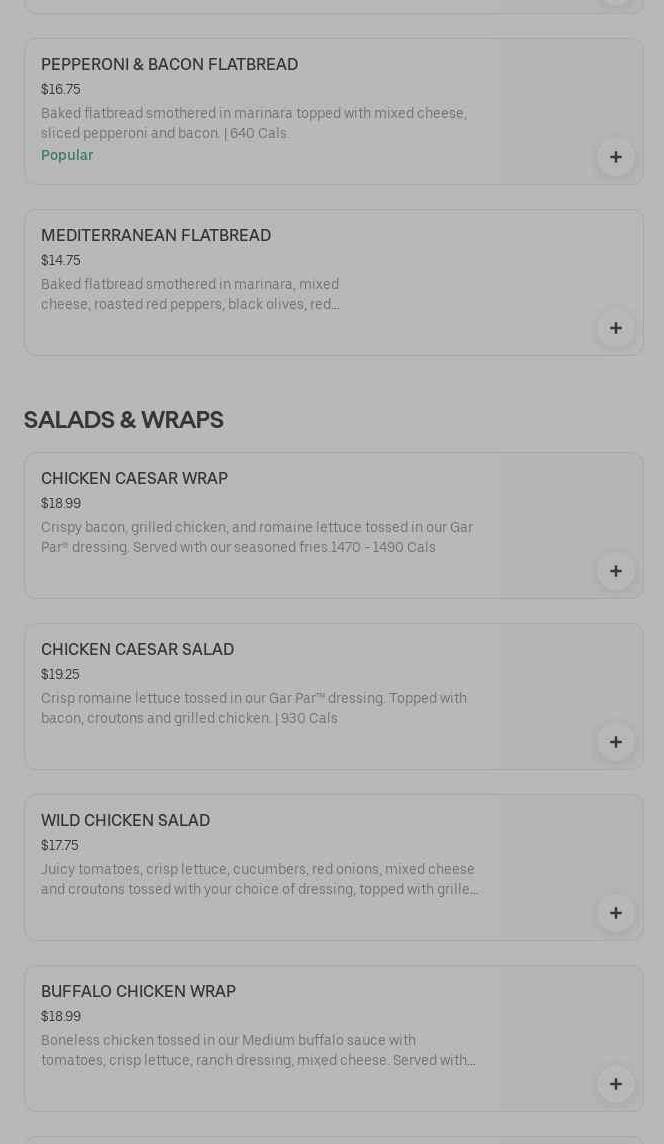
Task: Add Buffalo Chicken Wrap to cart
Action: pos(615,1084)
